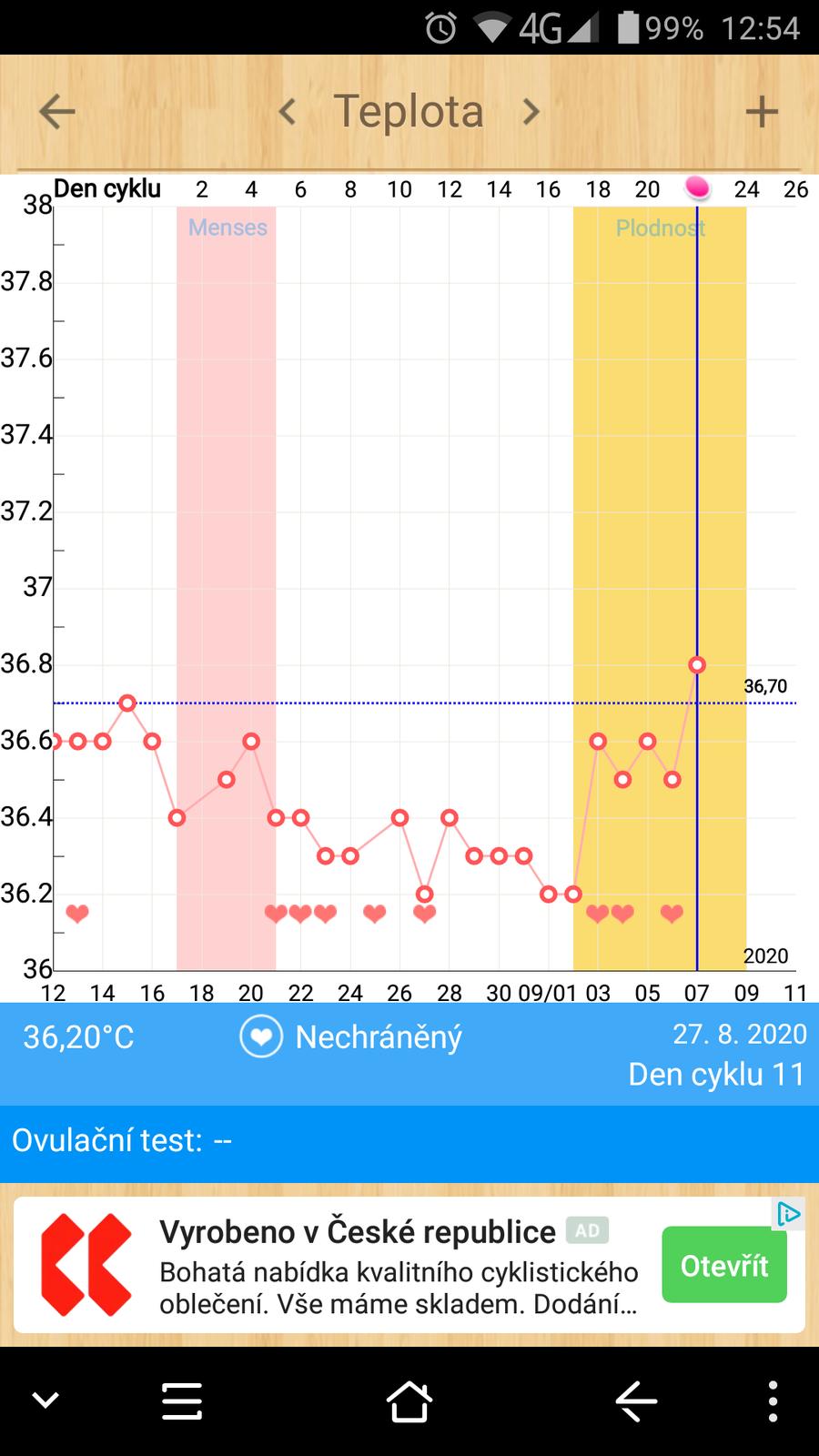Go back using the top-left arrow
Viewport: 819px width, 1456px height.
56,112
